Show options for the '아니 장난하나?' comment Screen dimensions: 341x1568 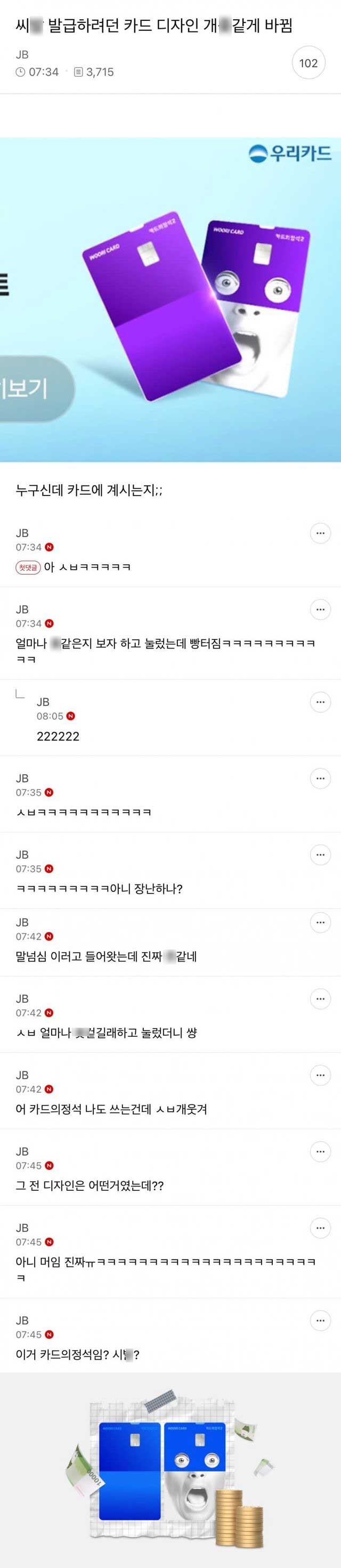pos(320,855)
